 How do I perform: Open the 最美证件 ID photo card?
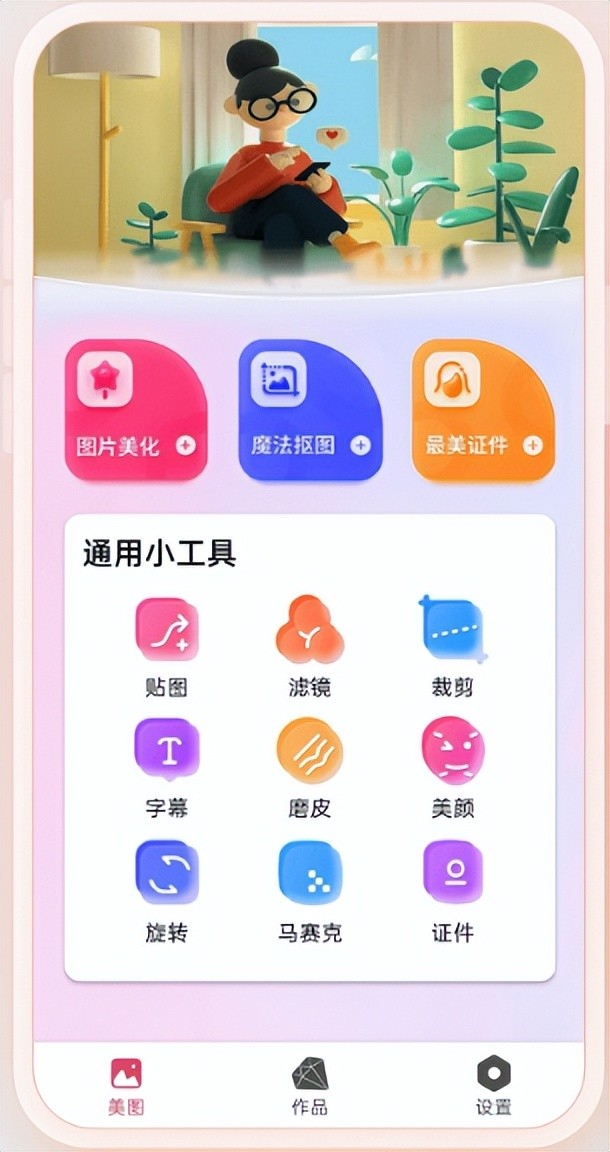(484, 410)
